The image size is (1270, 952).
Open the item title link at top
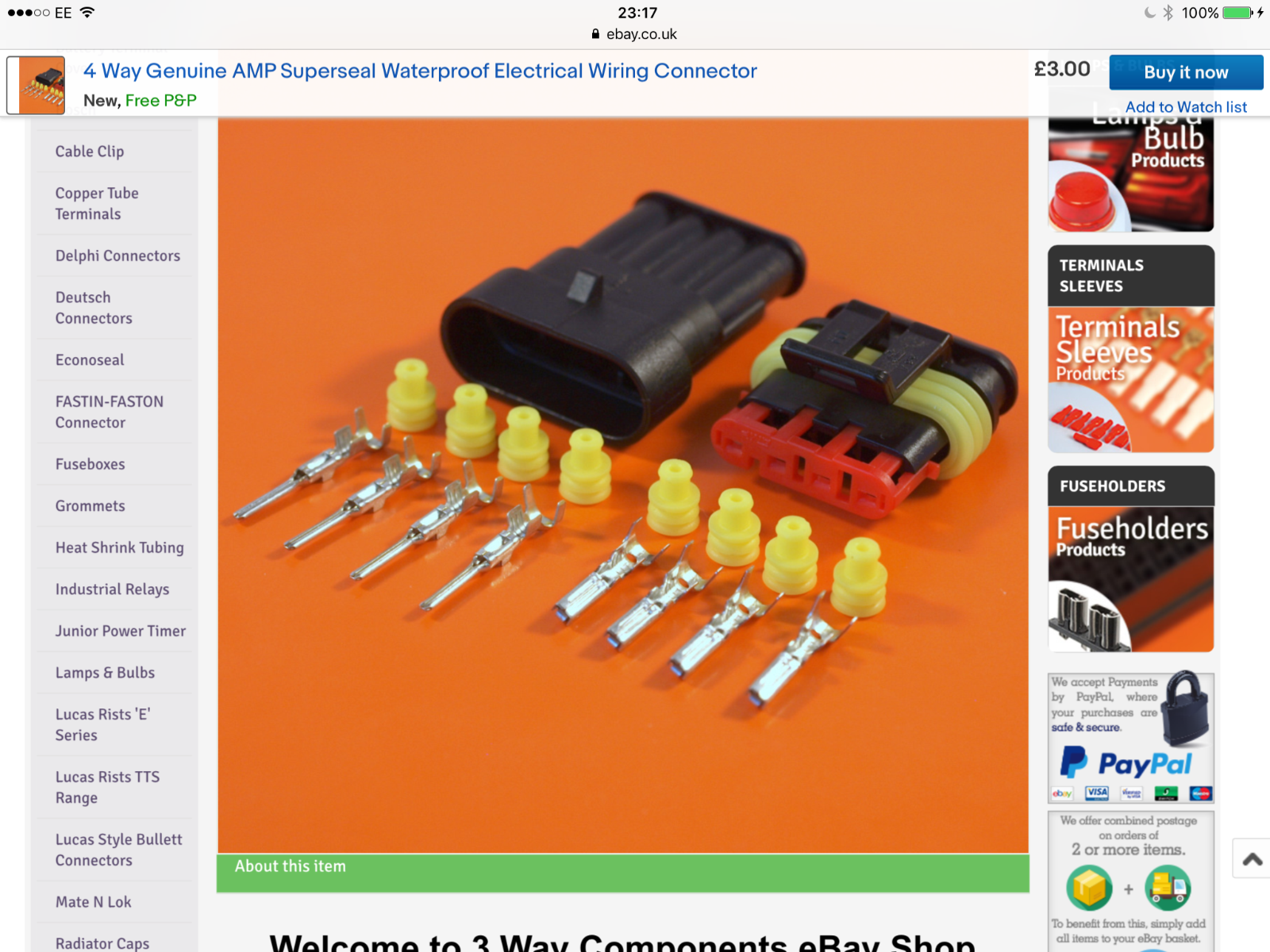420,71
